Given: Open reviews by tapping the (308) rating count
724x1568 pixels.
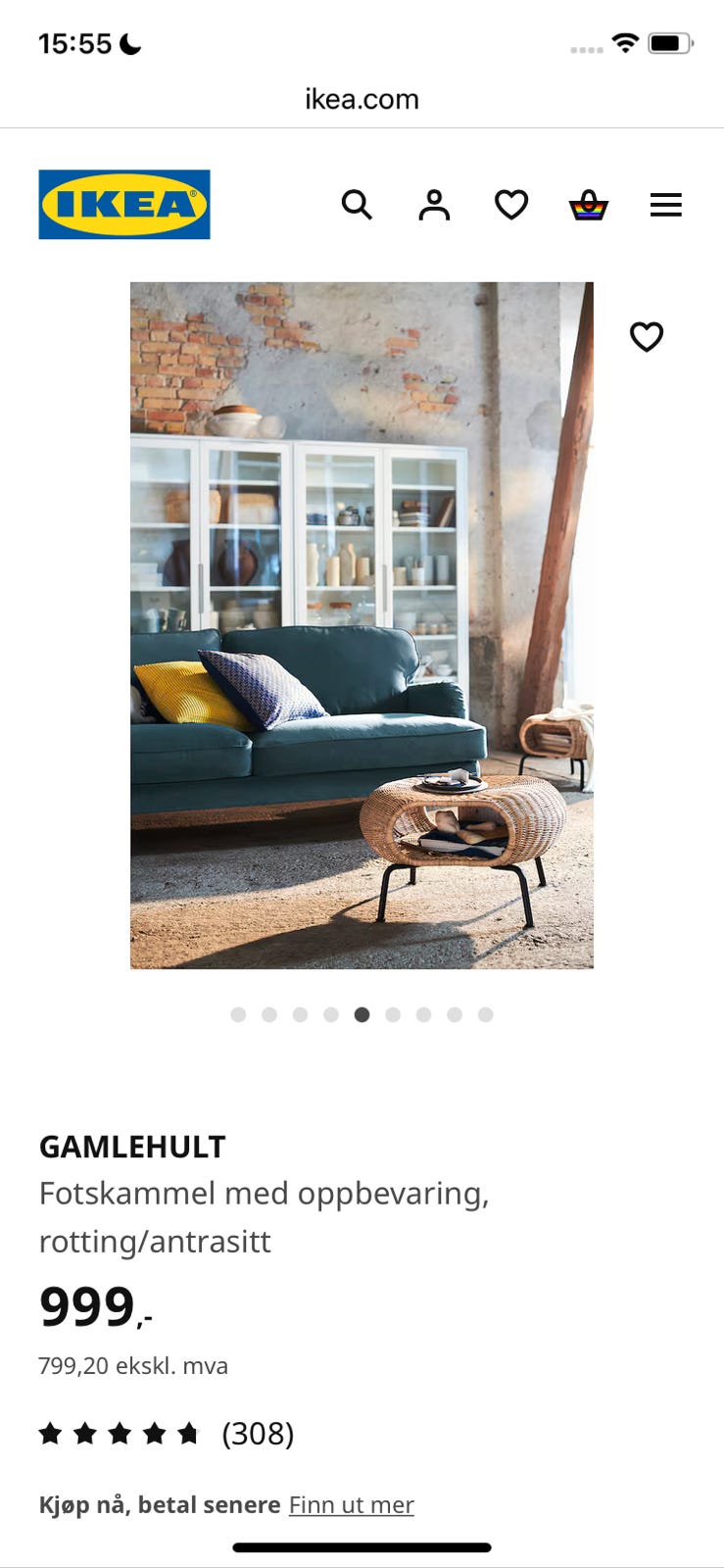Looking at the screenshot, I should tap(257, 1433).
